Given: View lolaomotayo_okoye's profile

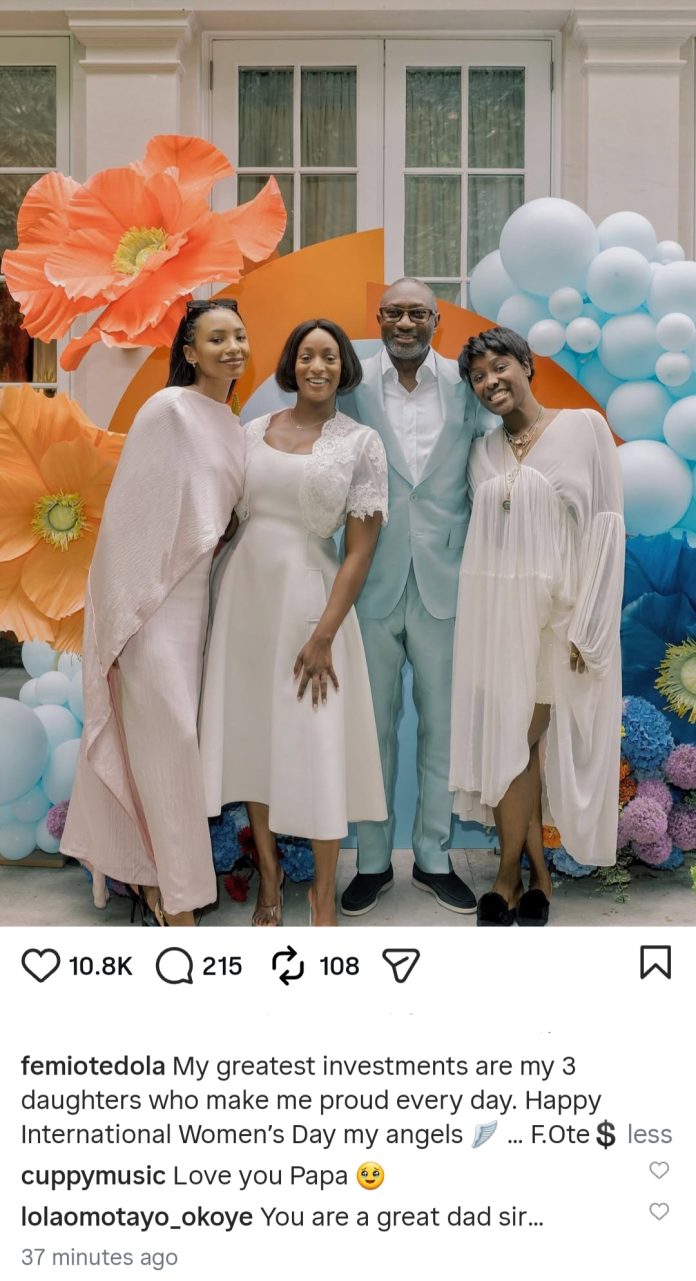Looking at the screenshot, I should (136, 1216).
